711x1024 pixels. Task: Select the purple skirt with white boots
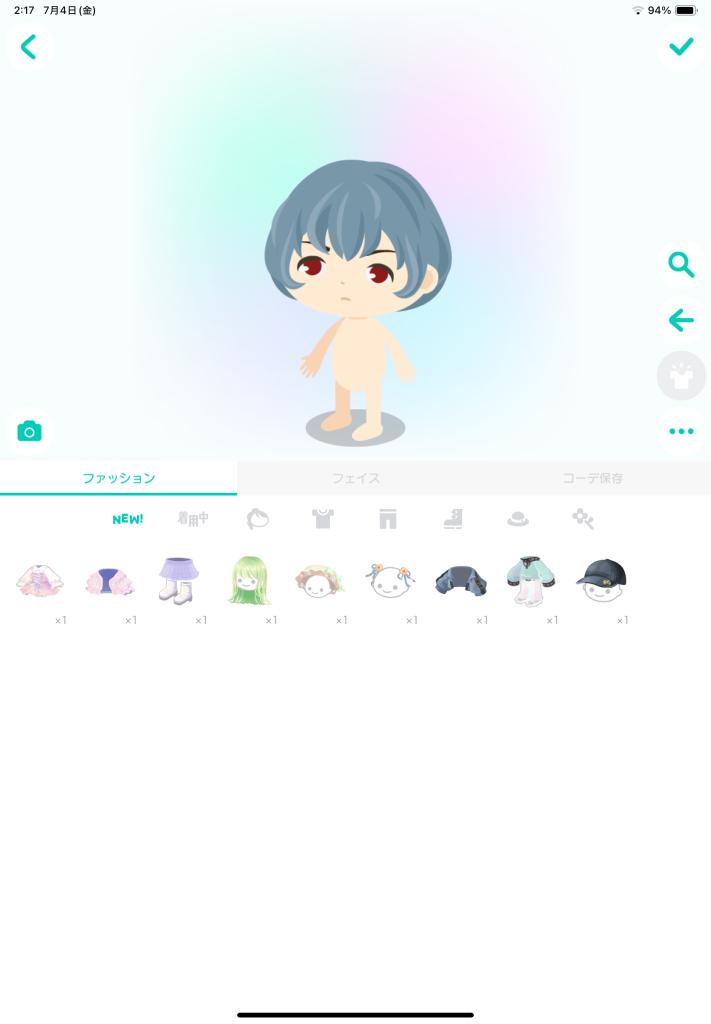click(179, 580)
